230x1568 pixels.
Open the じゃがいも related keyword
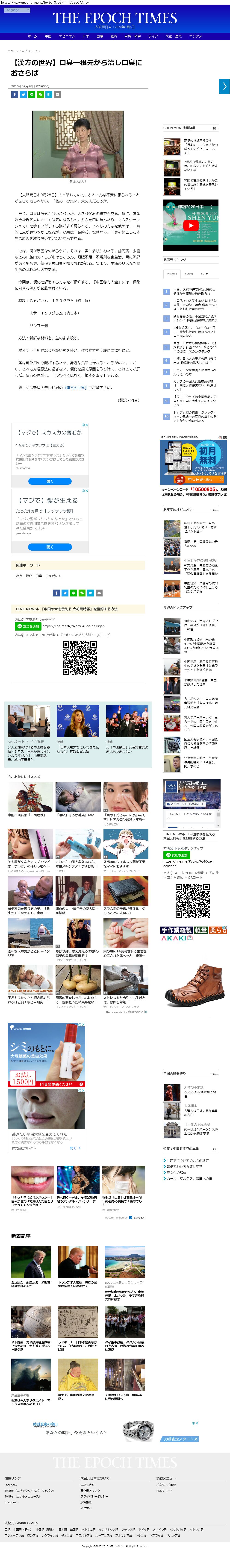point(53,576)
